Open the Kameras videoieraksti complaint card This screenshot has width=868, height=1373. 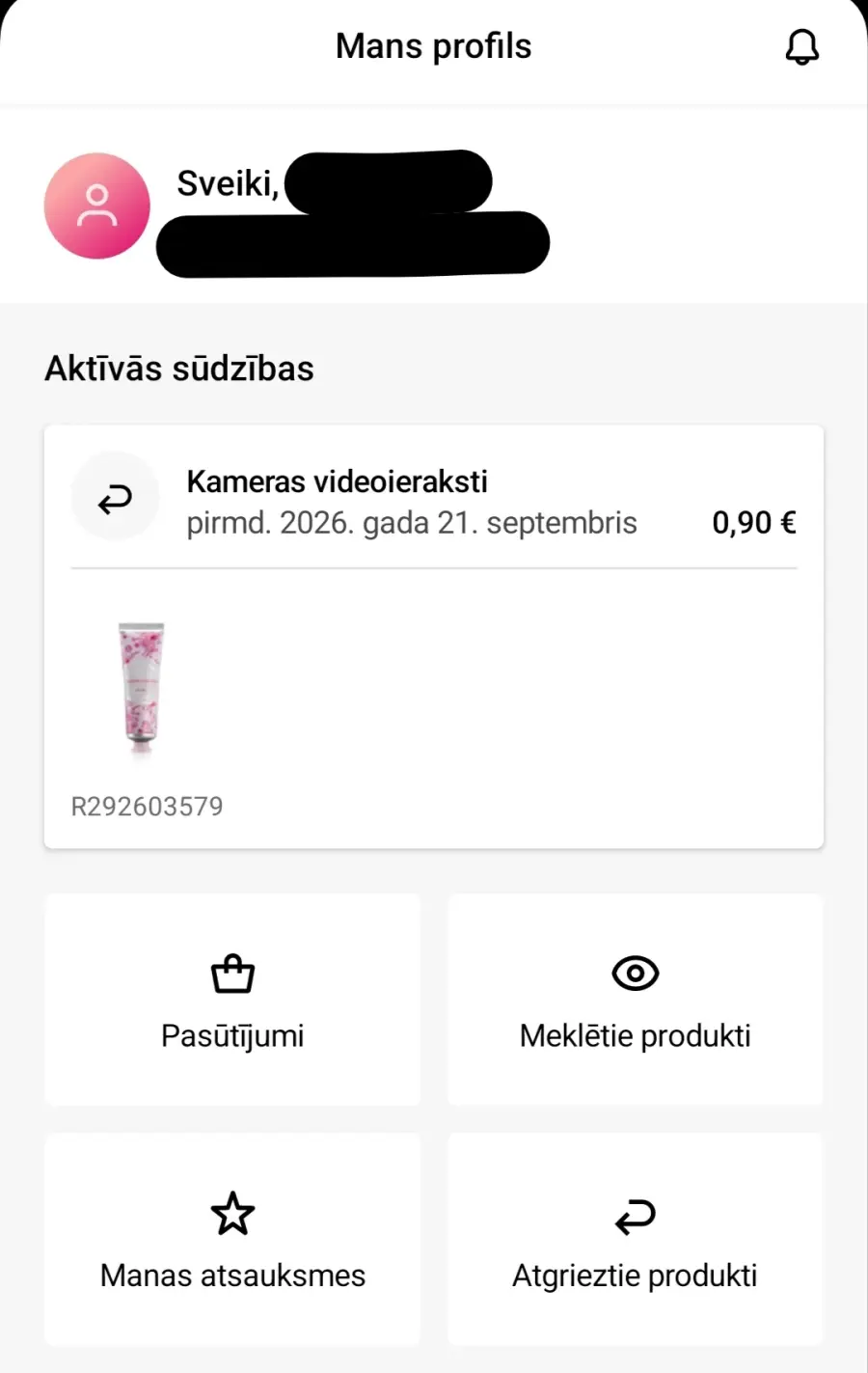434,637
